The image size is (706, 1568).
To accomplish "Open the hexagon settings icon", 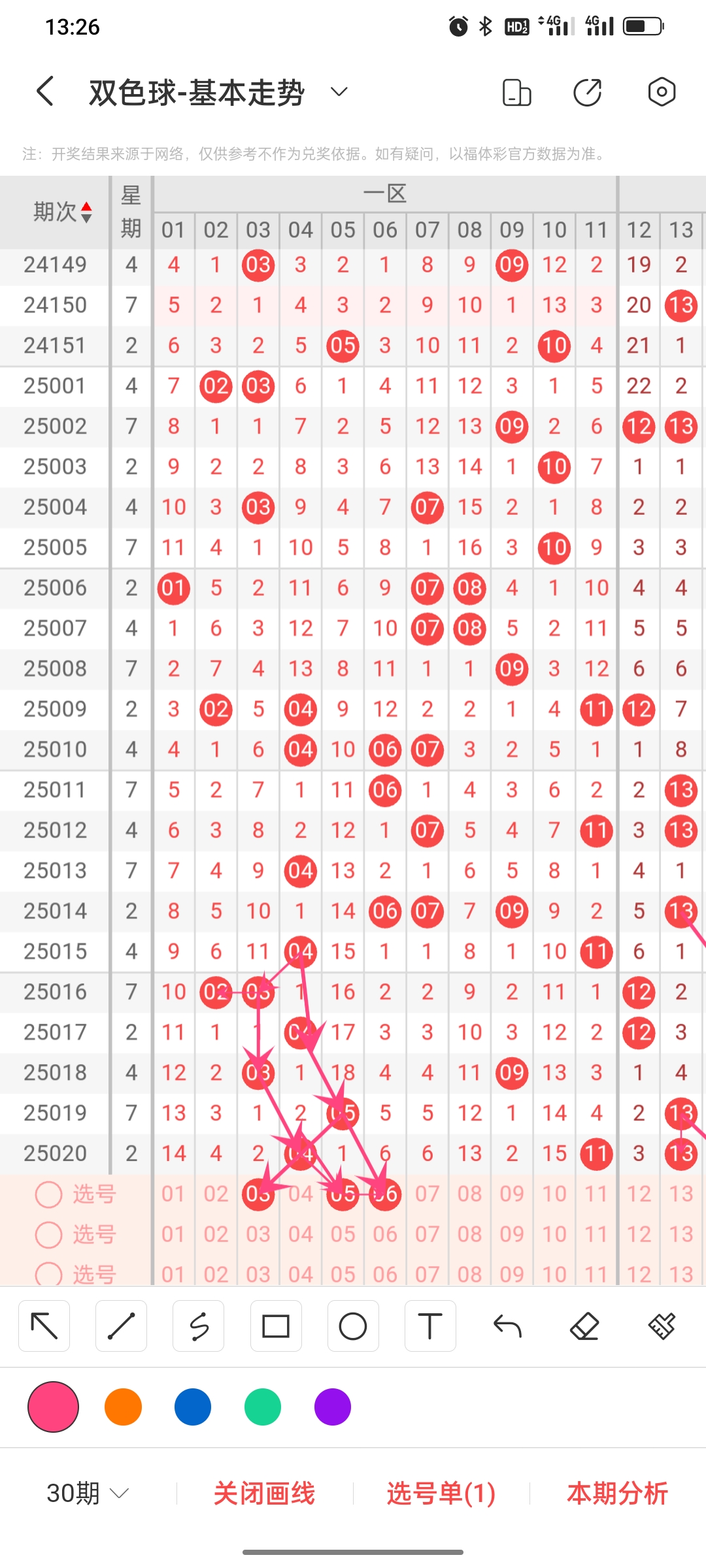I will 662,92.
